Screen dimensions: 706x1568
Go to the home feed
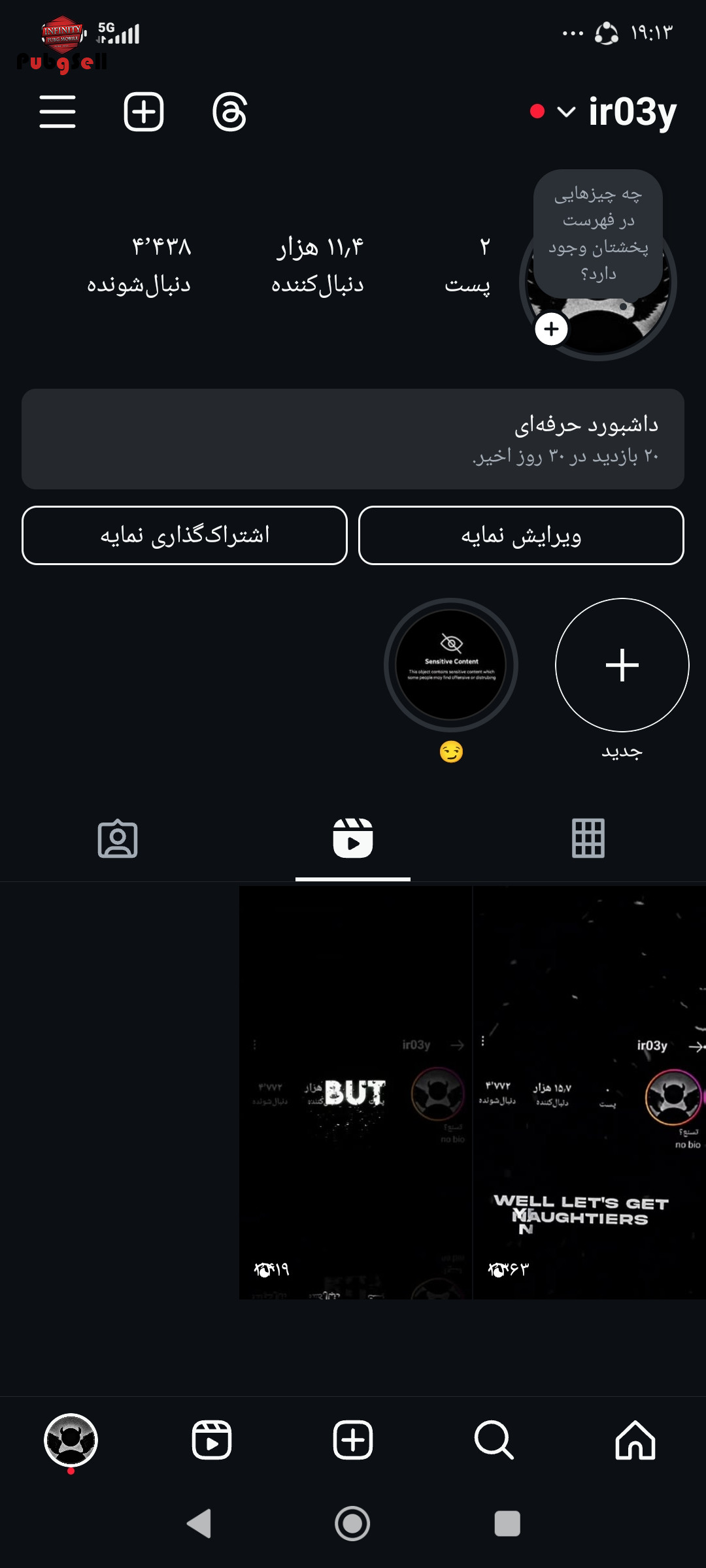(635, 1441)
